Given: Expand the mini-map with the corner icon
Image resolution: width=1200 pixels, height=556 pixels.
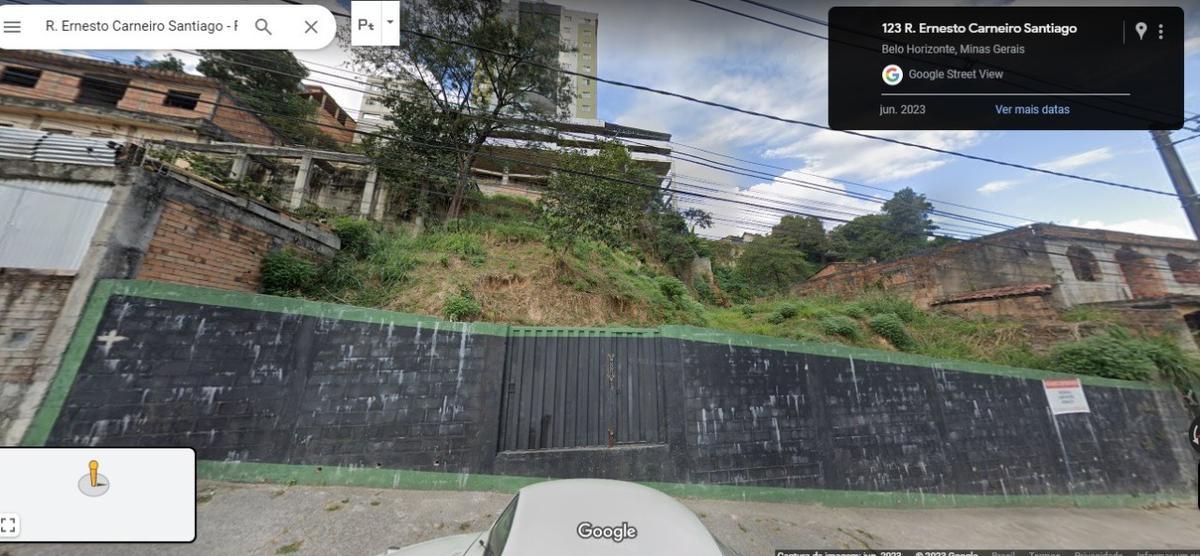Looking at the screenshot, I should click(9, 525).
